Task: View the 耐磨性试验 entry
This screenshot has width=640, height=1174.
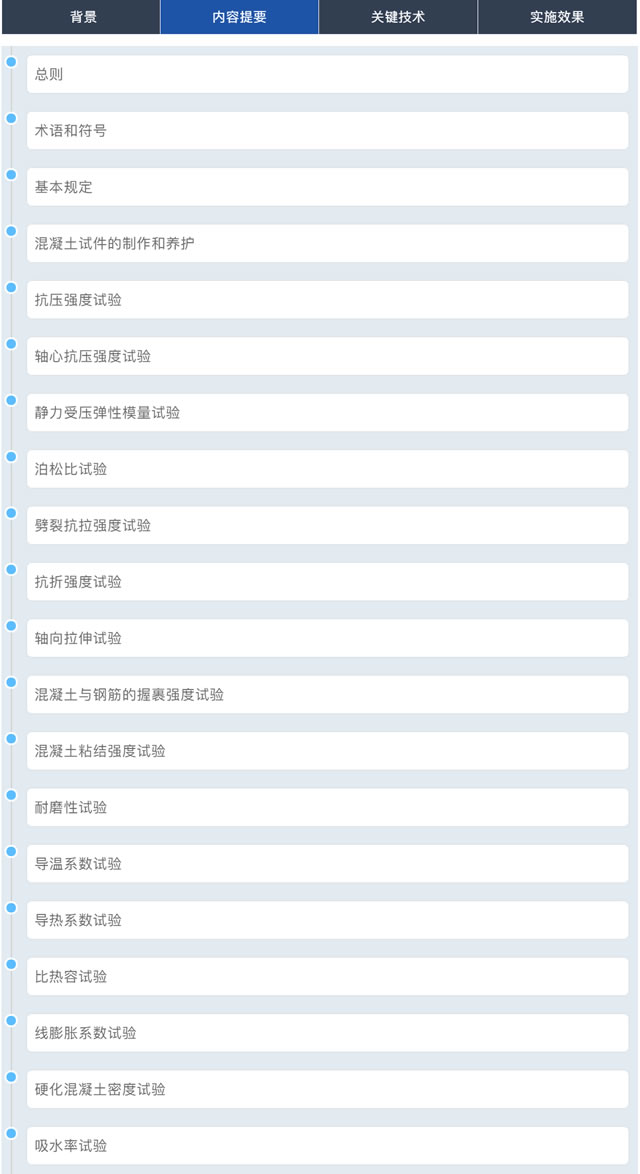Action: [x=327, y=807]
